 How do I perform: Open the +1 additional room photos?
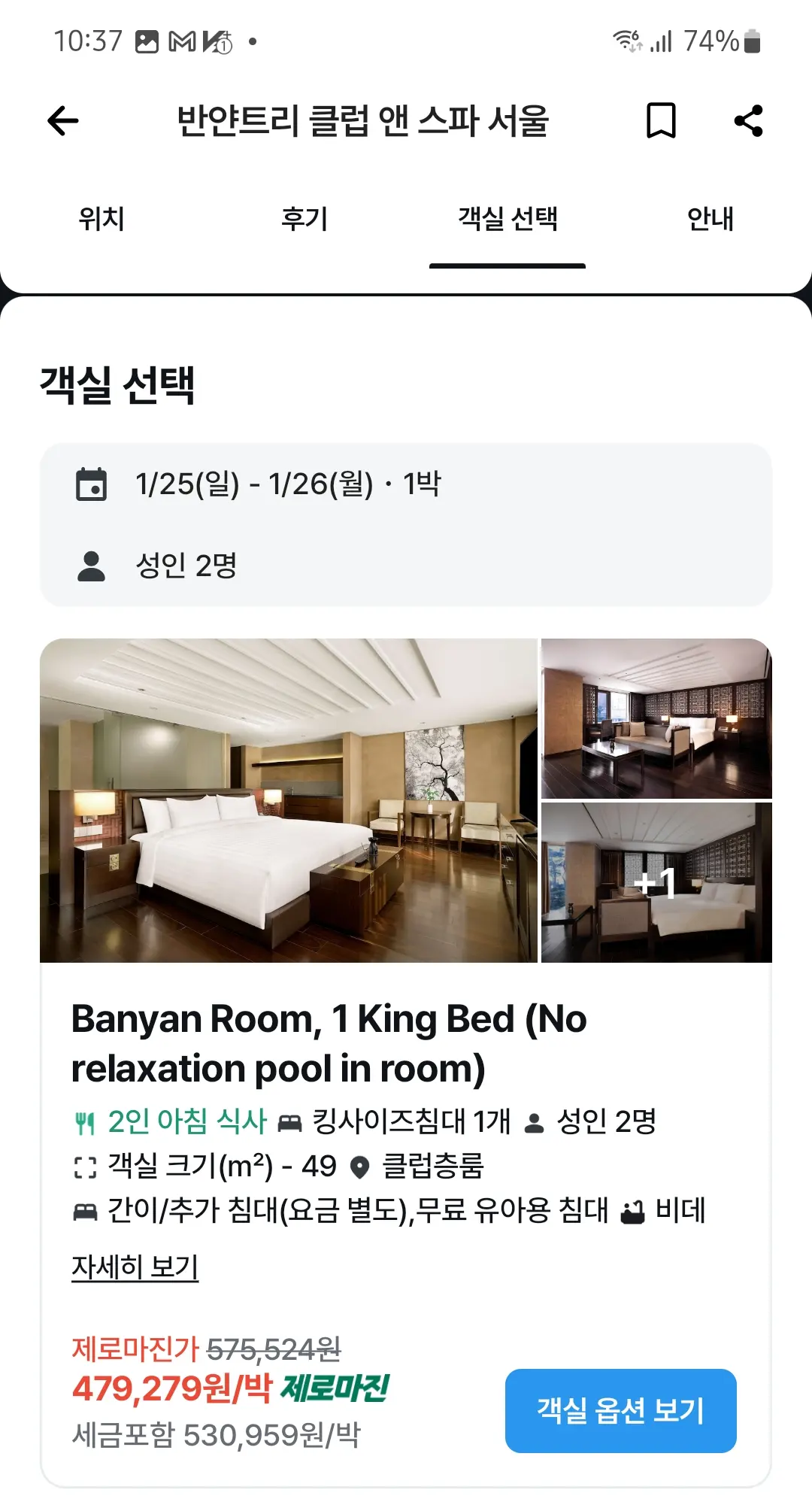656,882
